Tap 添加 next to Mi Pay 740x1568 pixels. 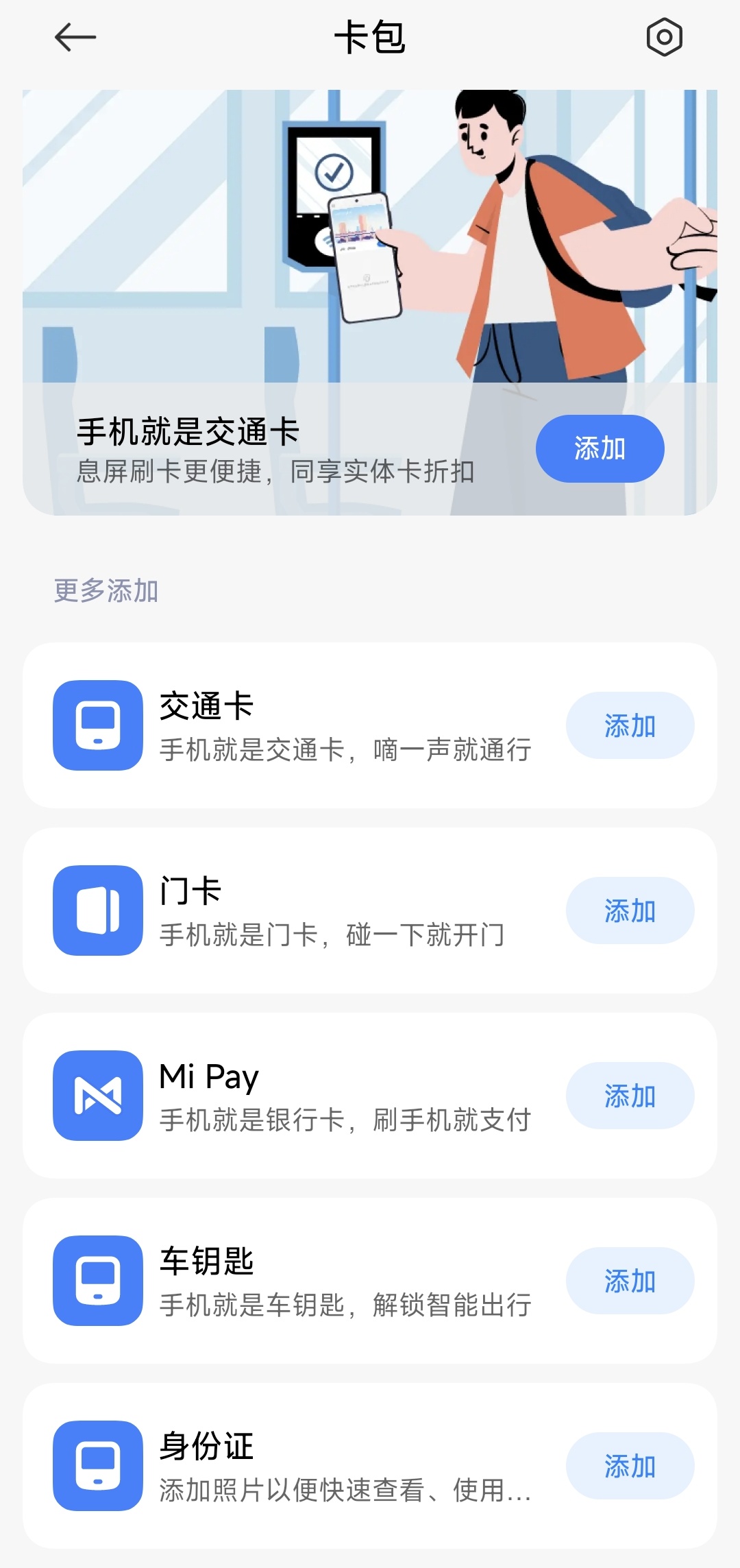630,1096
